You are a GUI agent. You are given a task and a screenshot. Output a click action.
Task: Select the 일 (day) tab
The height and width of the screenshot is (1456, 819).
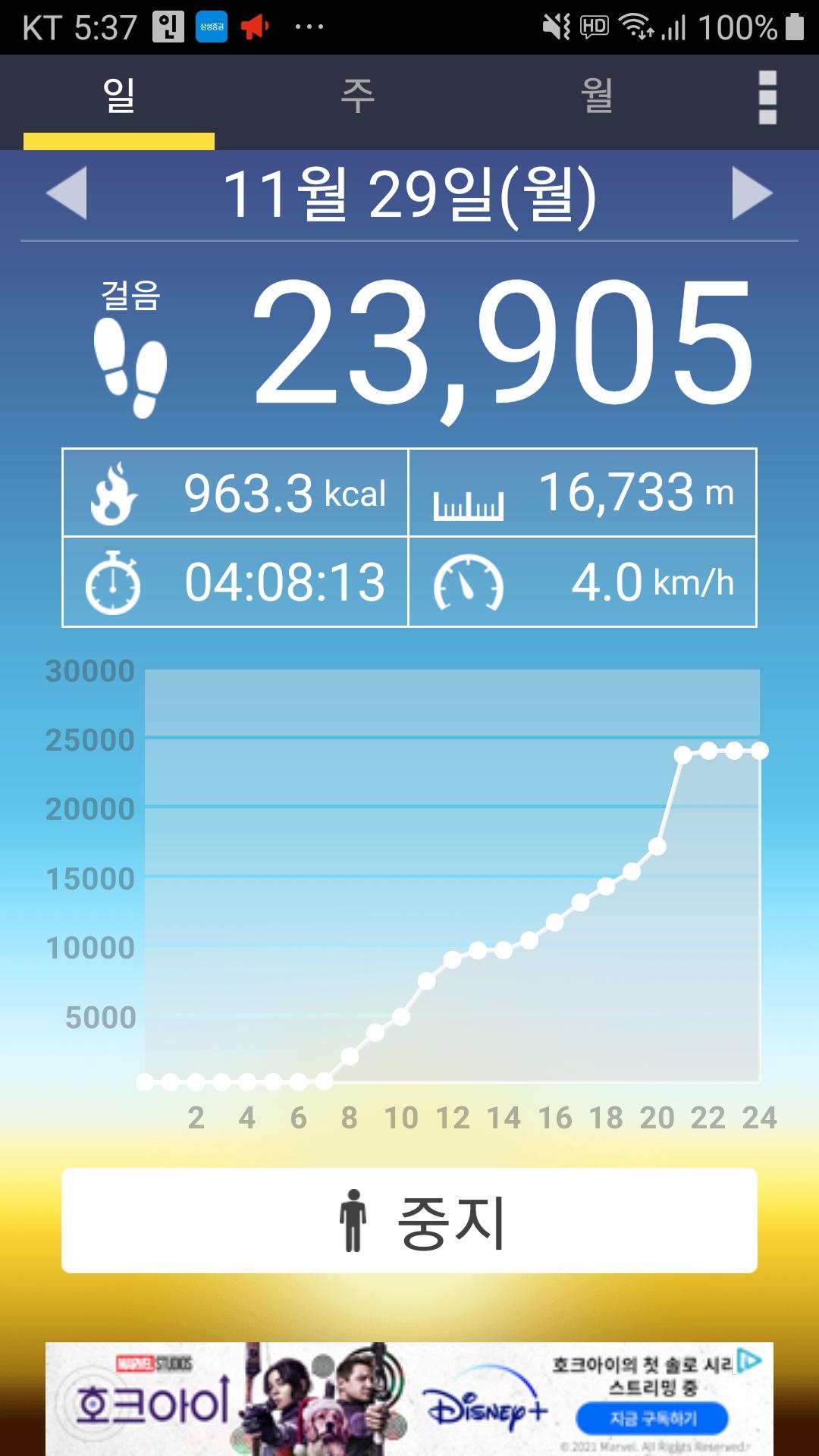point(119,97)
